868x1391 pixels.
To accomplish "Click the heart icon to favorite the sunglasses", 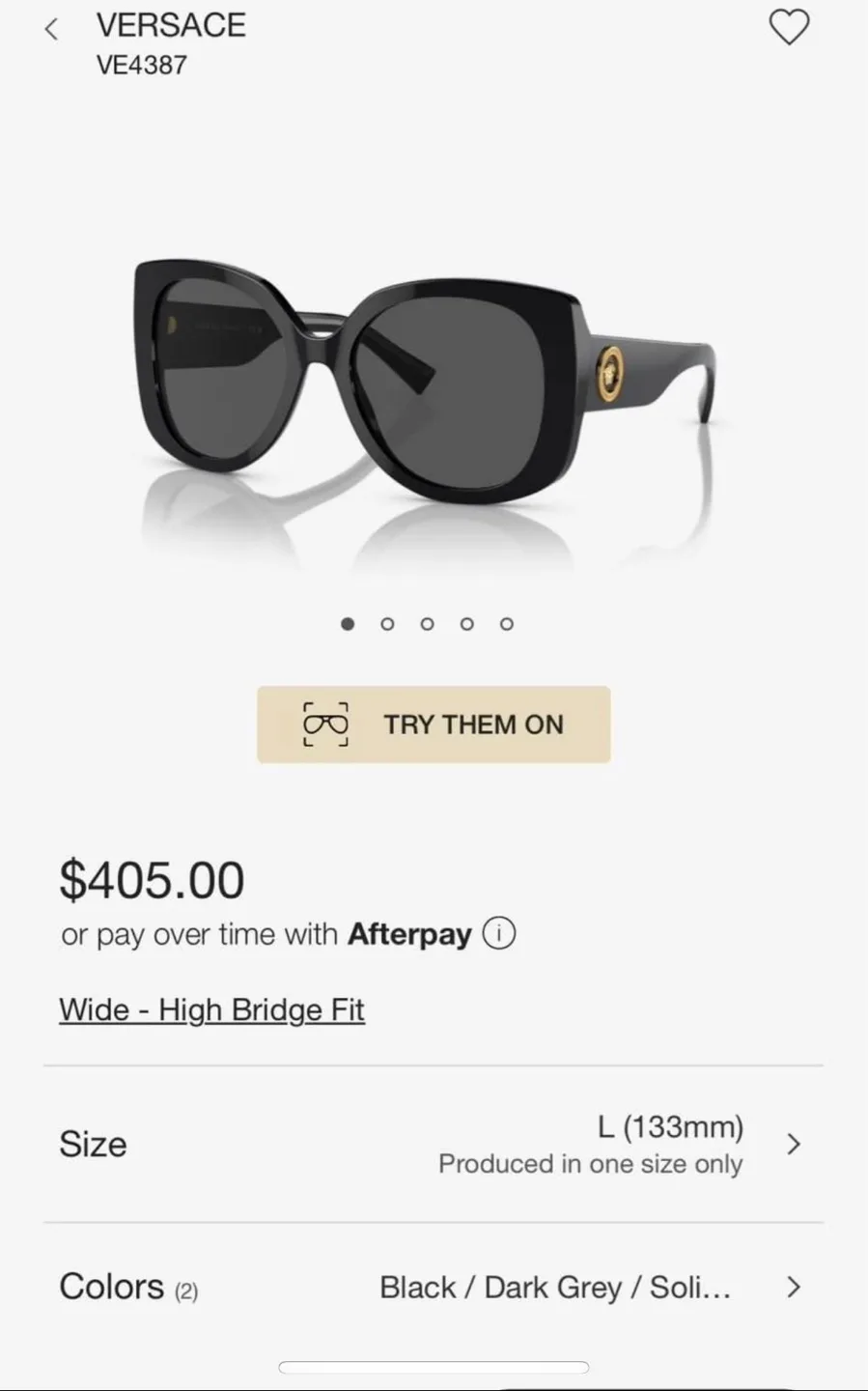I will [x=790, y=28].
